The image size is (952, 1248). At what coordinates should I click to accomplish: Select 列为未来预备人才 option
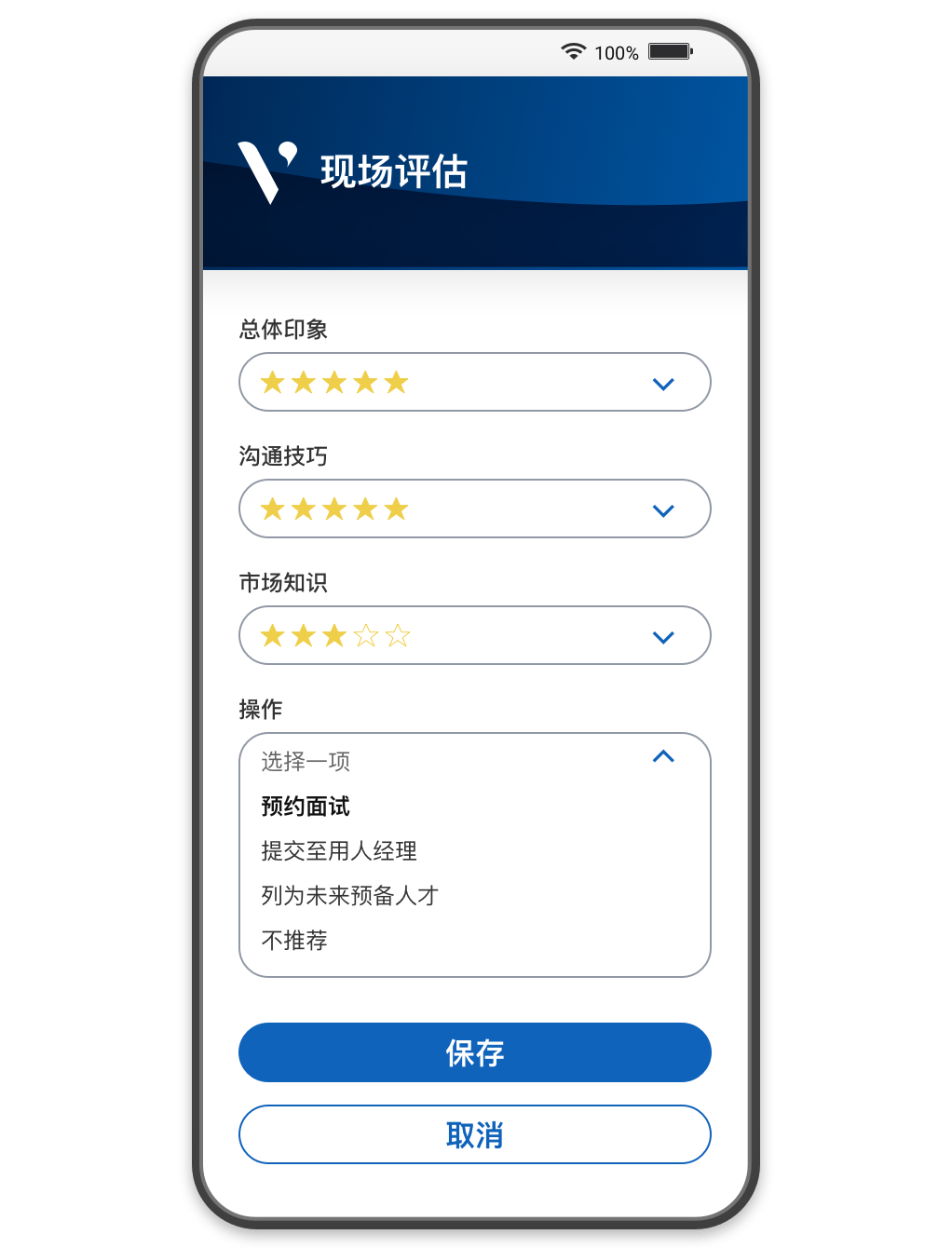pos(349,896)
